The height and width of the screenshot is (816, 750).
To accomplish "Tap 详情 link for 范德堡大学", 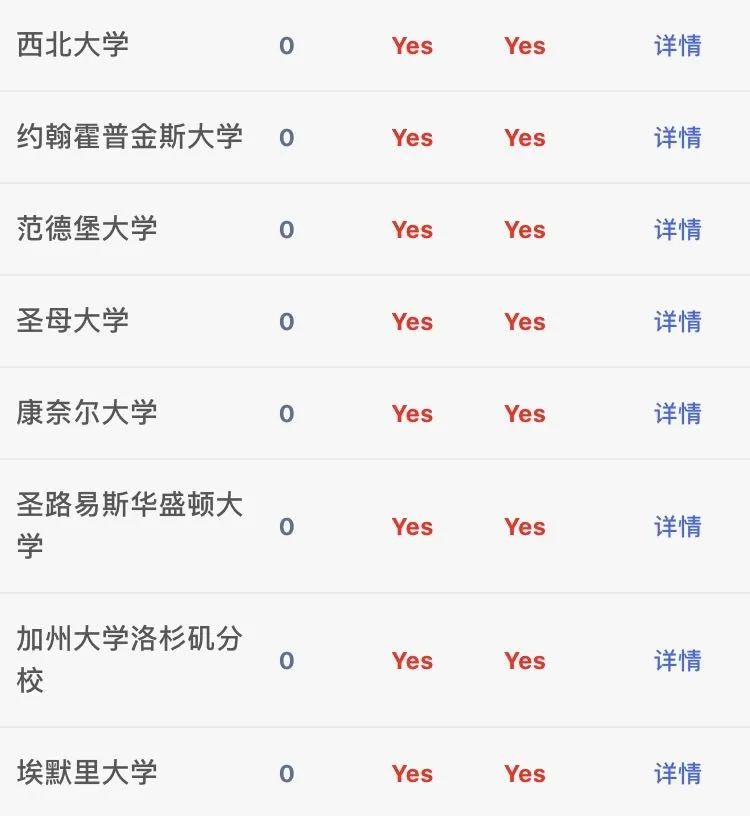I will 677,230.
